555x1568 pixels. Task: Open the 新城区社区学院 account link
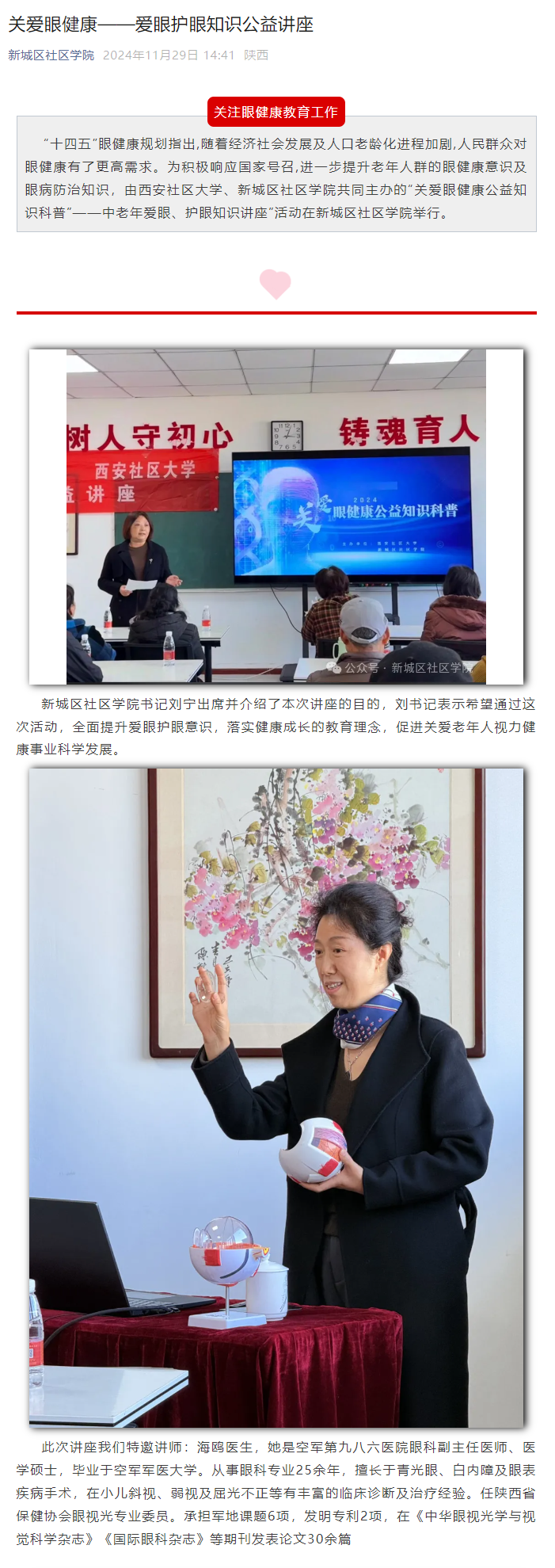click(x=51, y=55)
